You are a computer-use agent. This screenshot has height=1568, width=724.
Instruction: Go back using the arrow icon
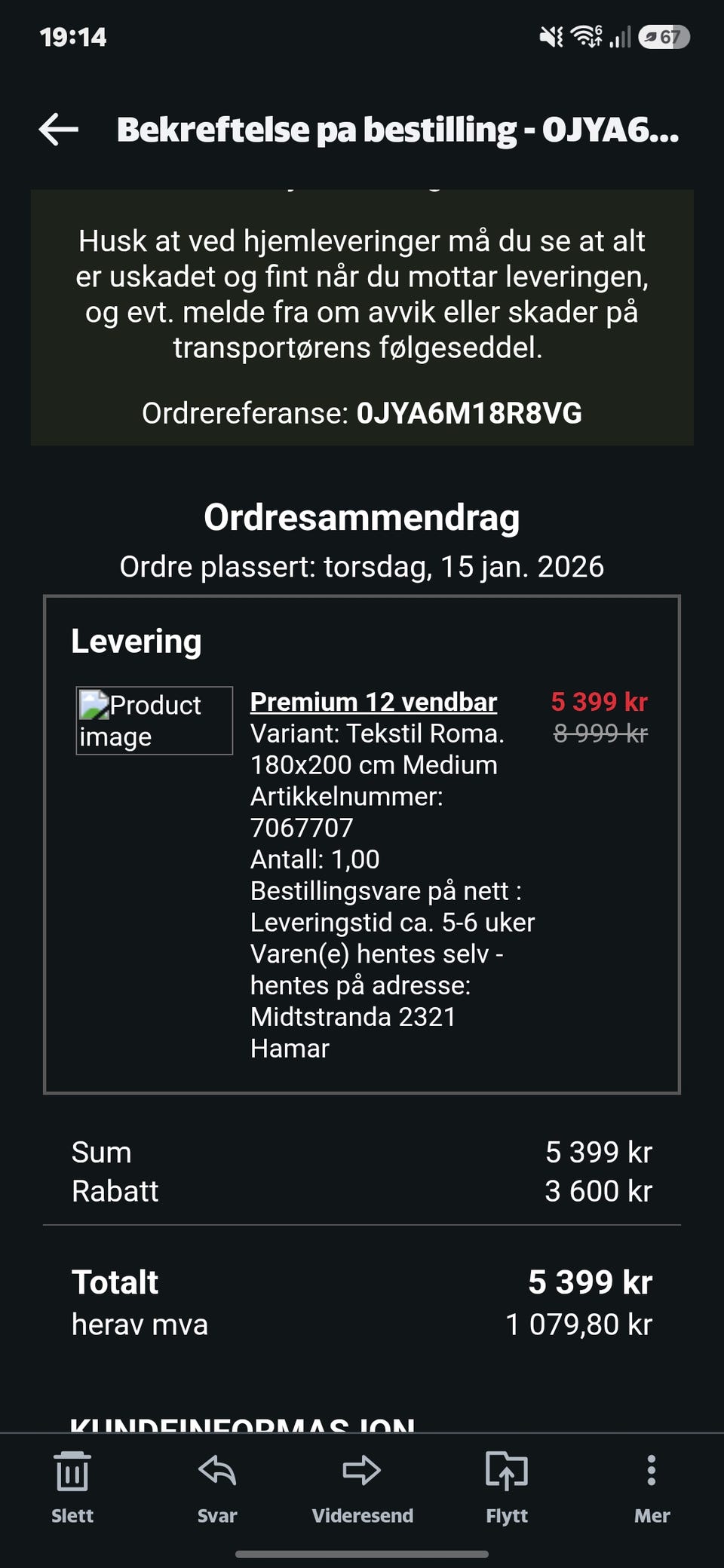59,130
